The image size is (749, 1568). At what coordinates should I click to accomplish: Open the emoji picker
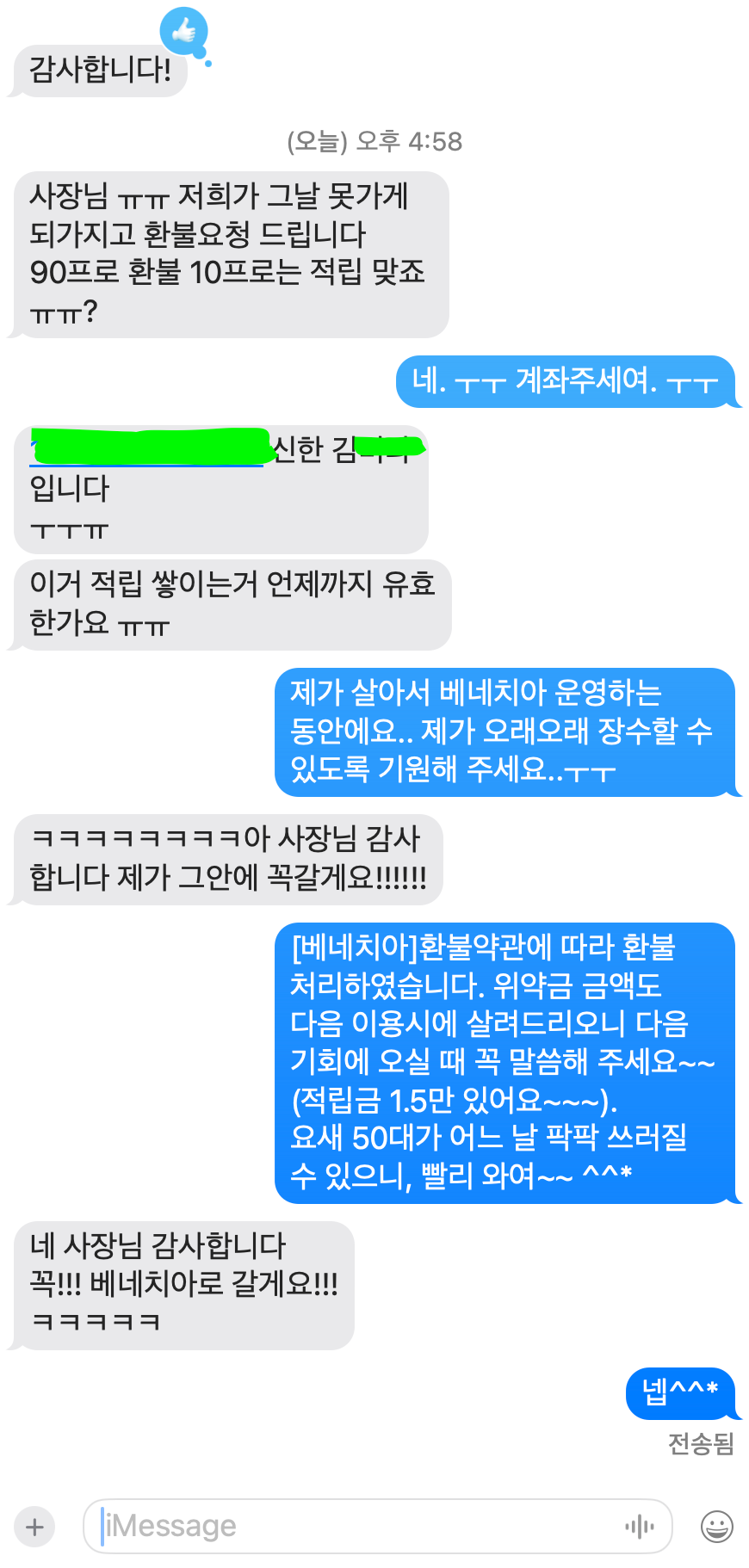tap(717, 1527)
